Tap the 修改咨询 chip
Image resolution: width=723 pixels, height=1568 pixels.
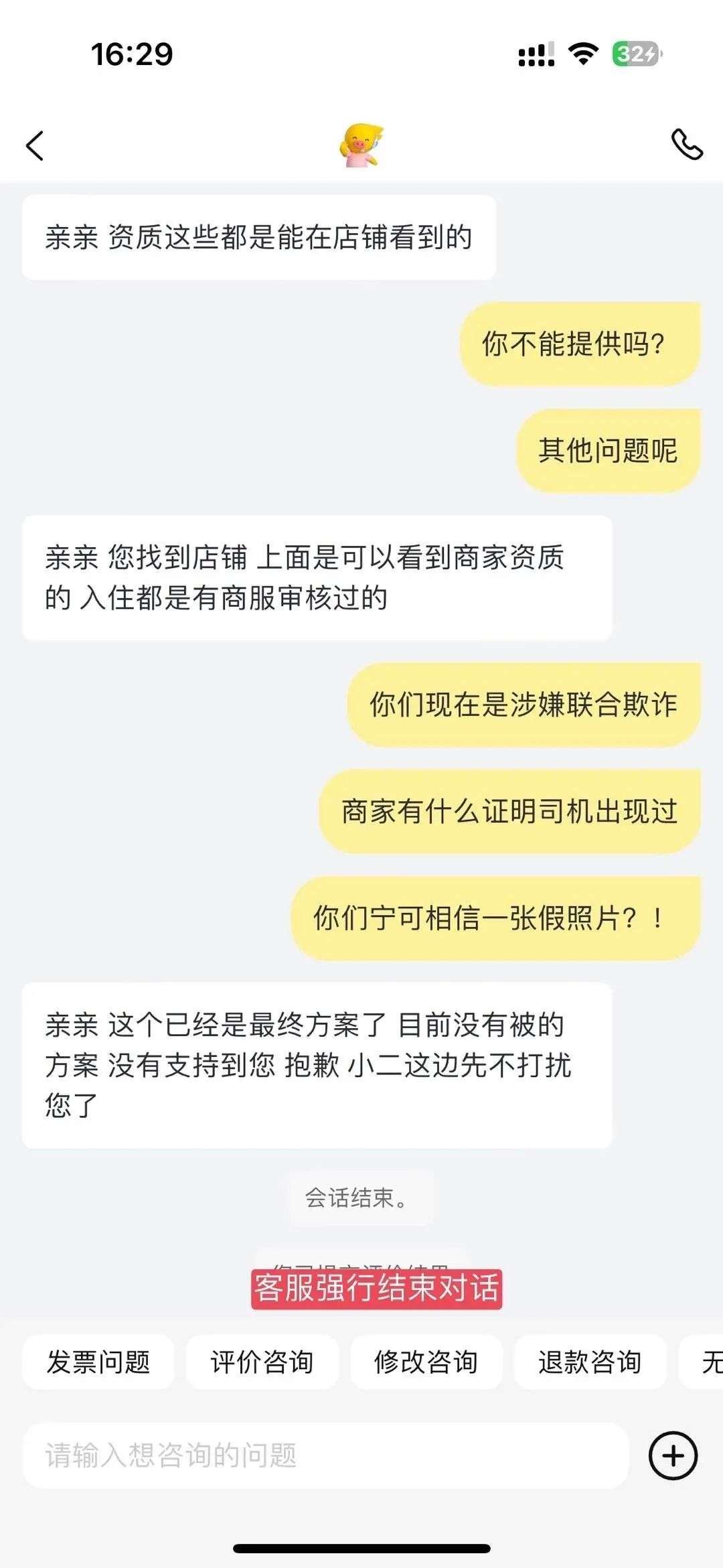[x=426, y=1362]
